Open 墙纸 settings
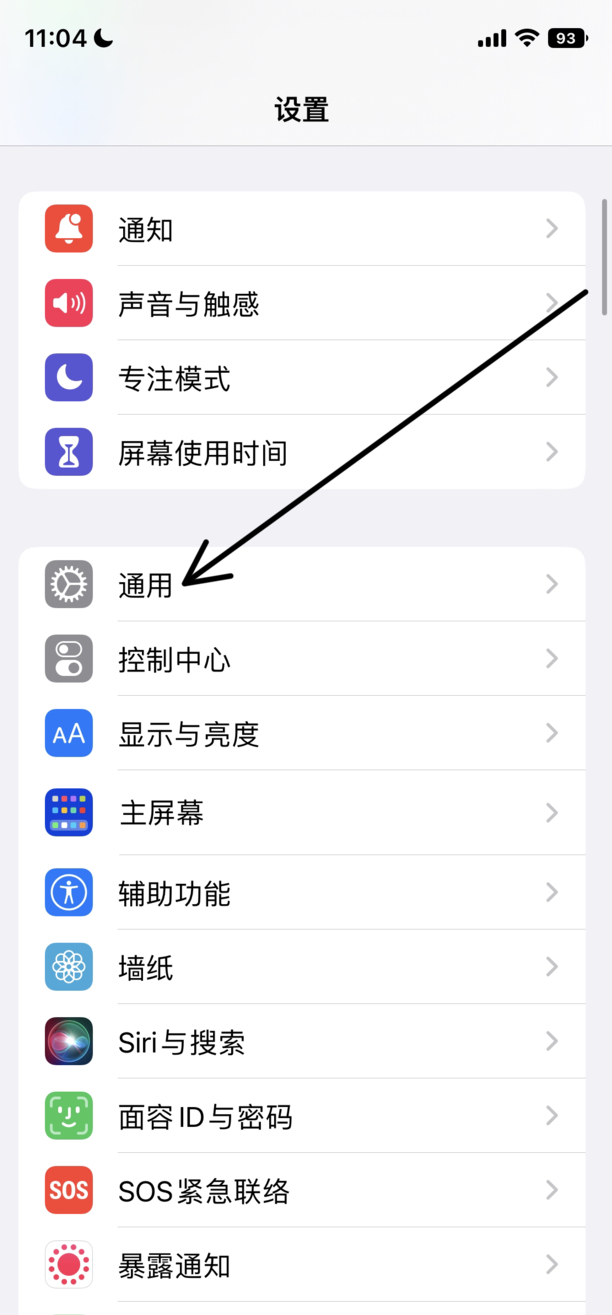 (302, 967)
